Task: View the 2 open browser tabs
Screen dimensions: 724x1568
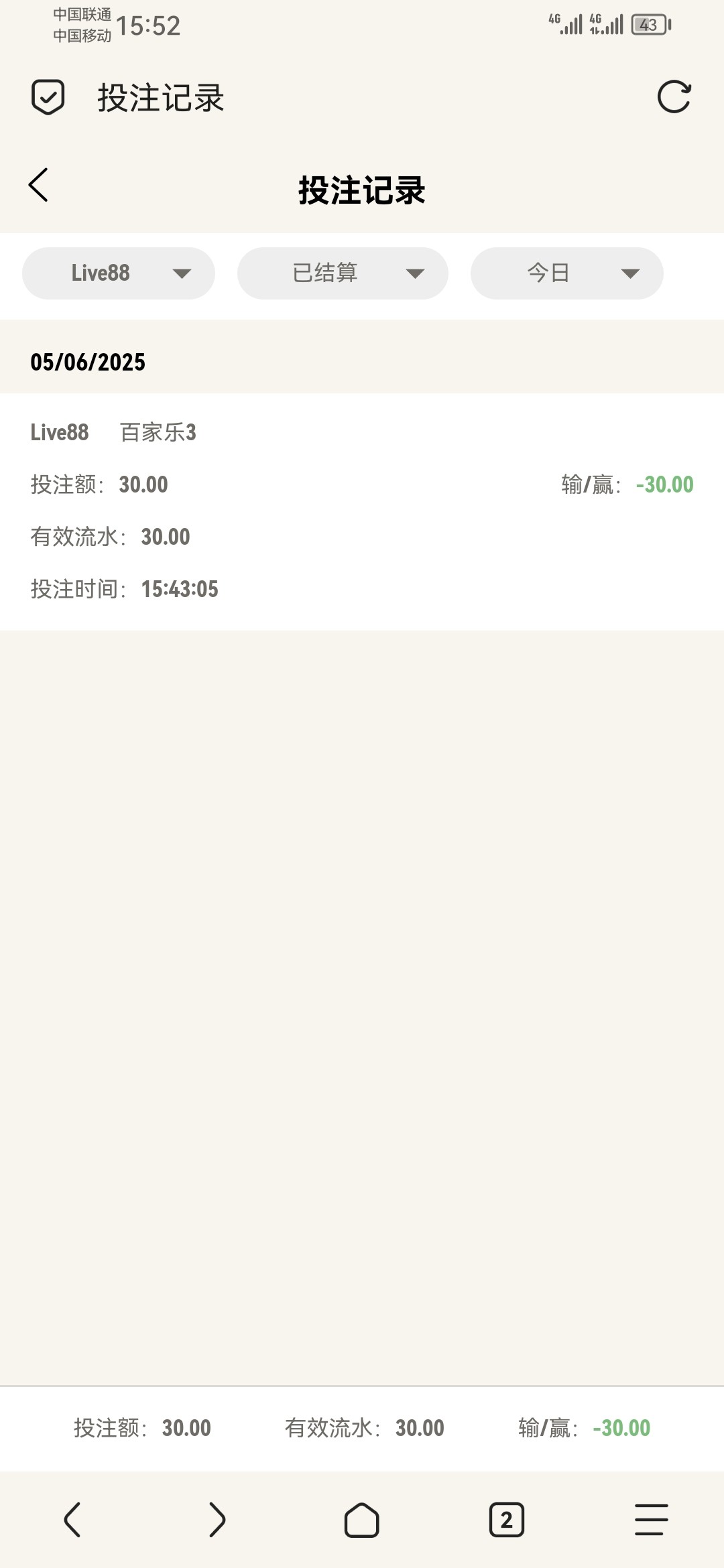Action: (x=506, y=1519)
